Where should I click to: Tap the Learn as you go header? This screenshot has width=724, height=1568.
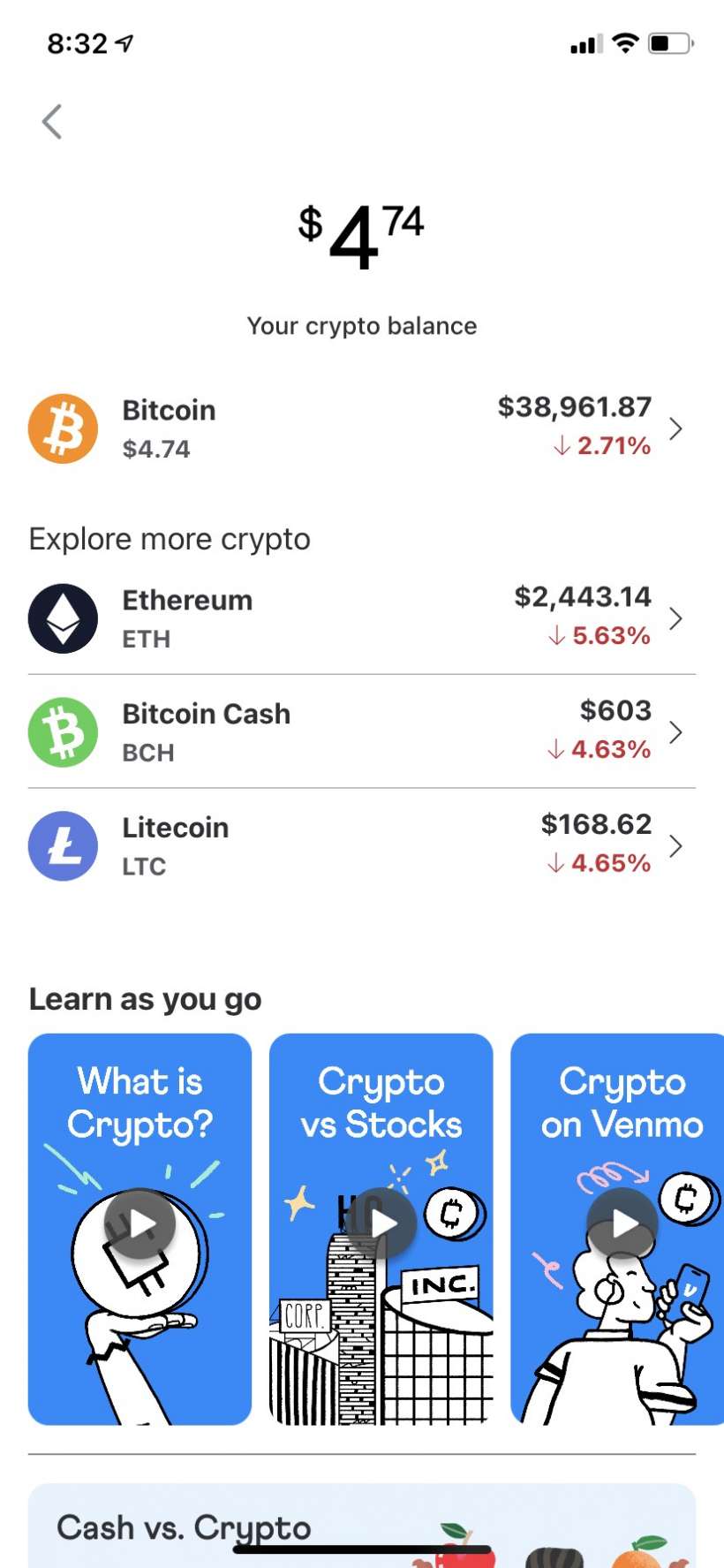click(x=145, y=999)
